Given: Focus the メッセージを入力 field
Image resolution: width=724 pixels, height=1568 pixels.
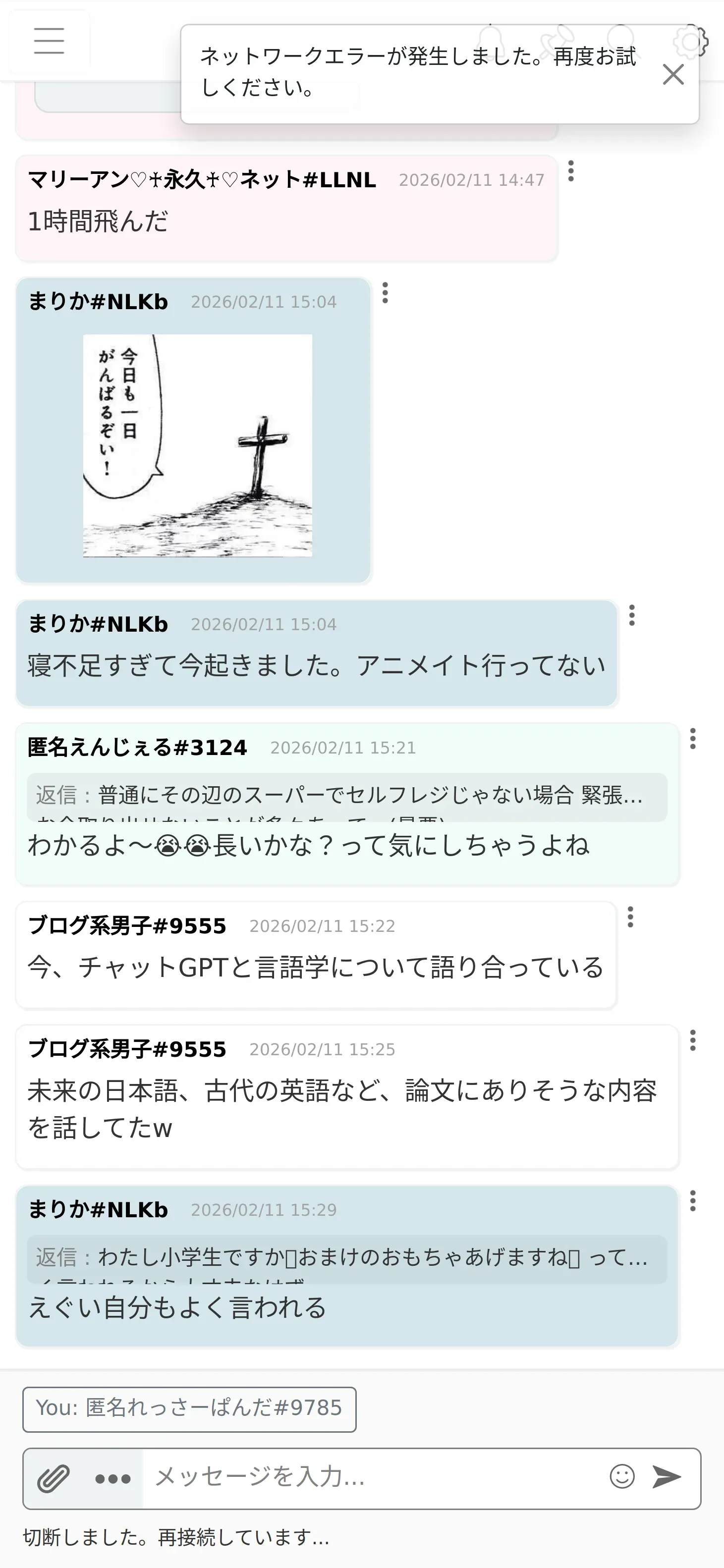Looking at the screenshot, I should tap(372, 1477).
